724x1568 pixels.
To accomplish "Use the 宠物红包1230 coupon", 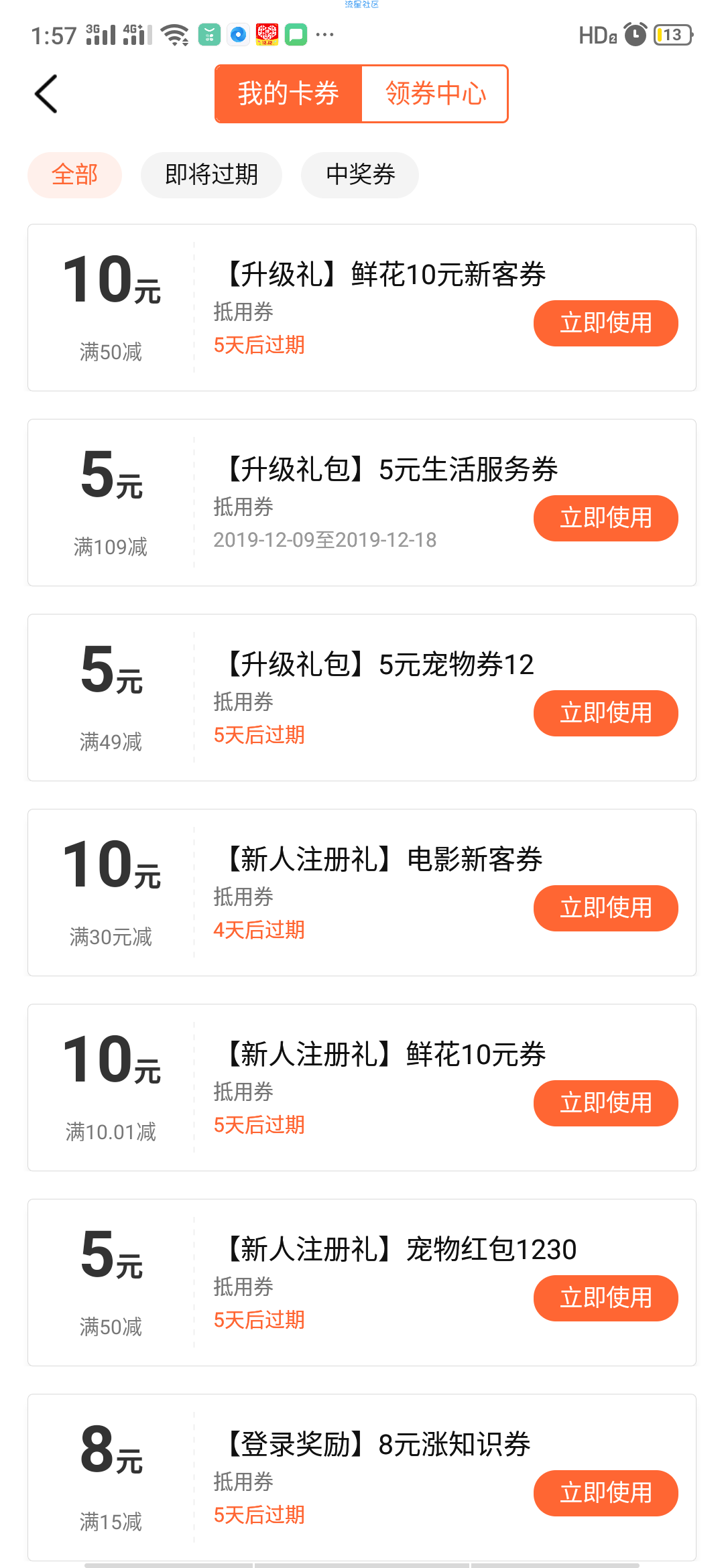I will (605, 1298).
